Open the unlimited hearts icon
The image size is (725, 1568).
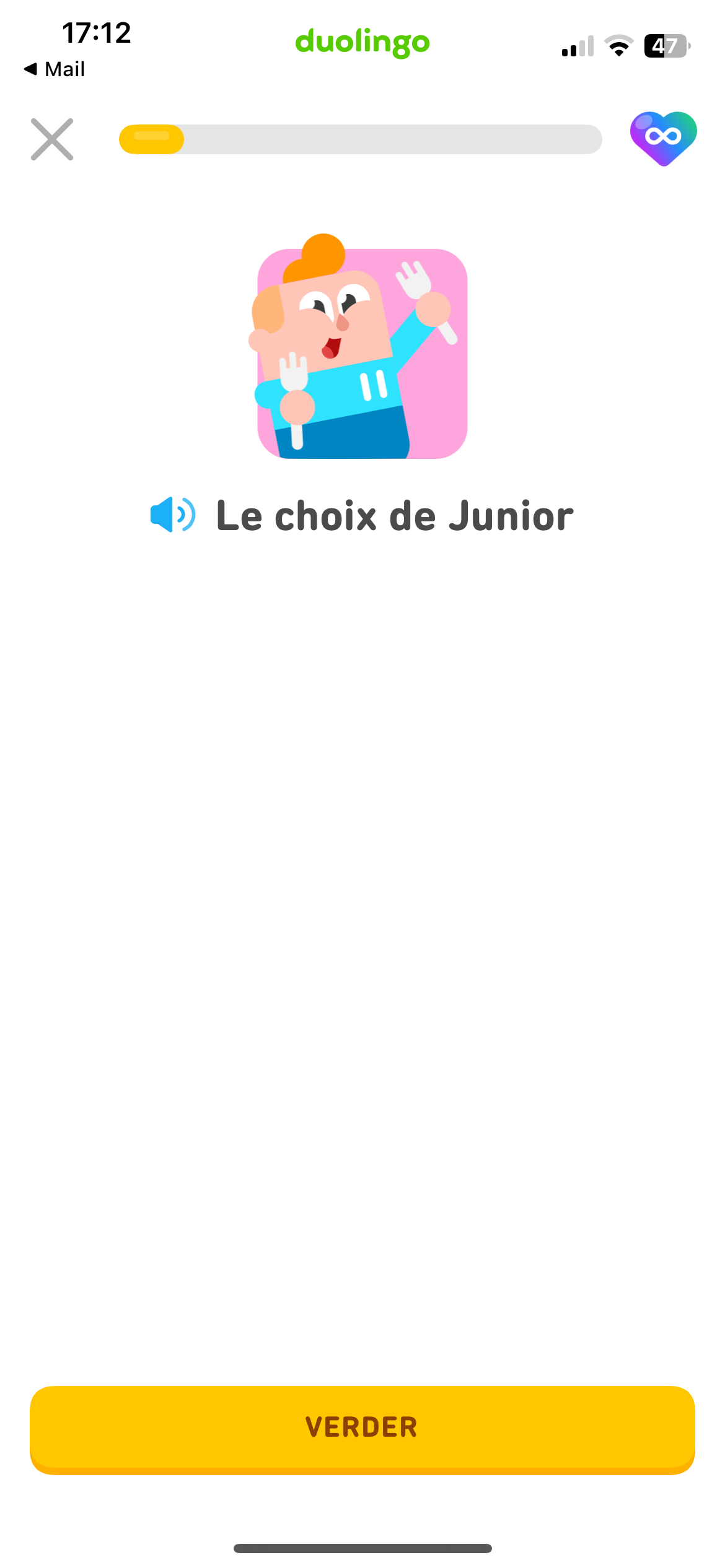coord(663,137)
